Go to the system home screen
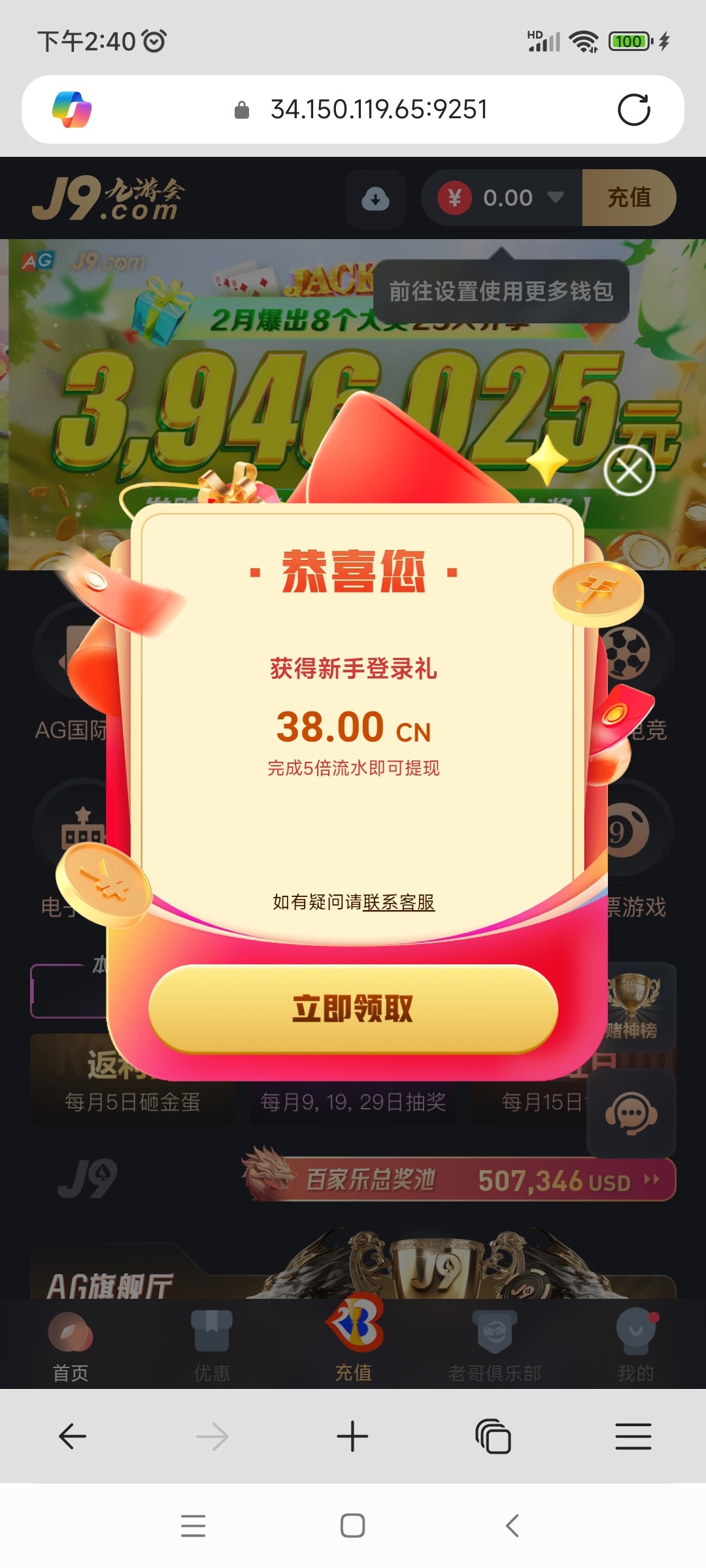The image size is (706, 1568). click(352, 1526)
